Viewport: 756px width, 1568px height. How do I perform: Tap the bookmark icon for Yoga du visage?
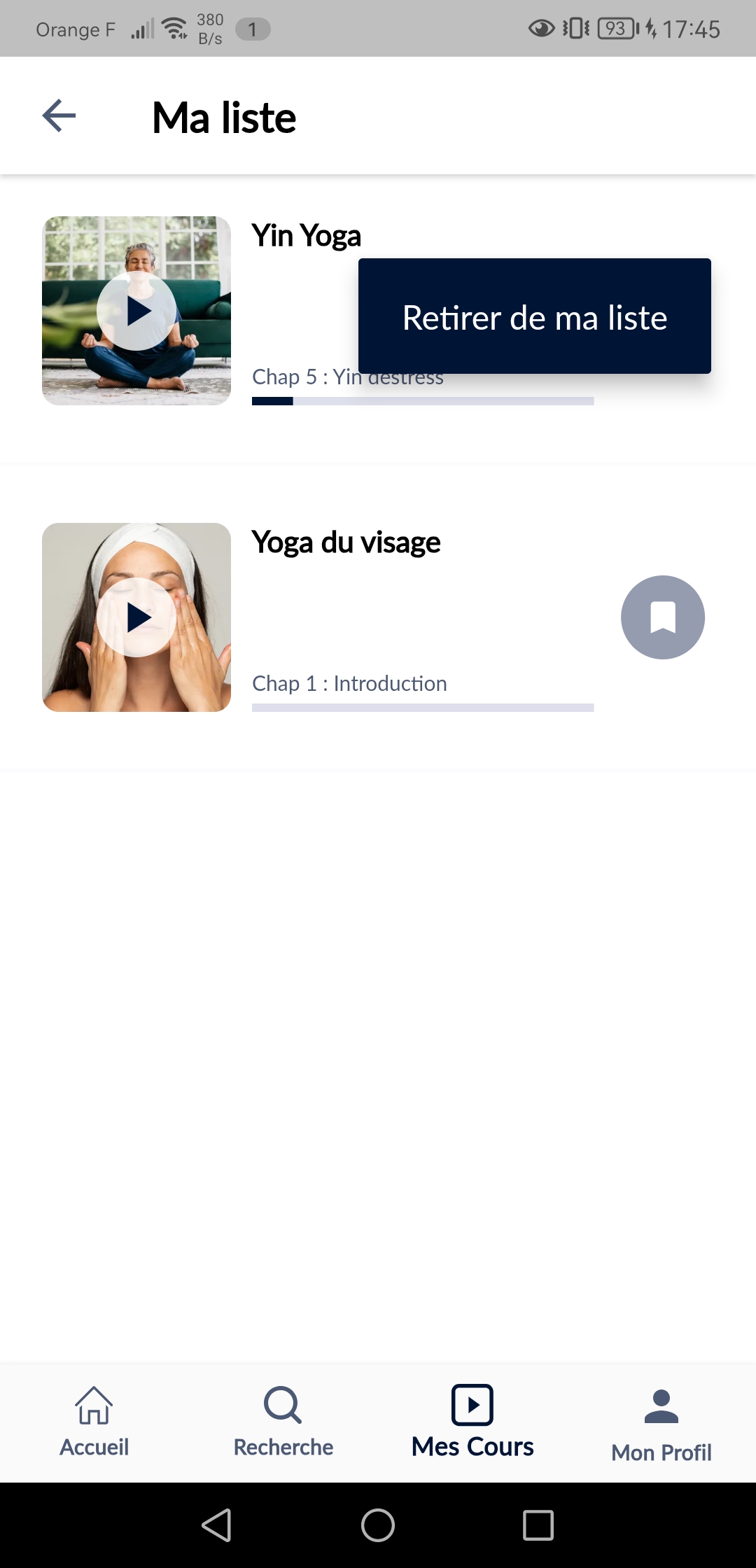click(662, 617)
